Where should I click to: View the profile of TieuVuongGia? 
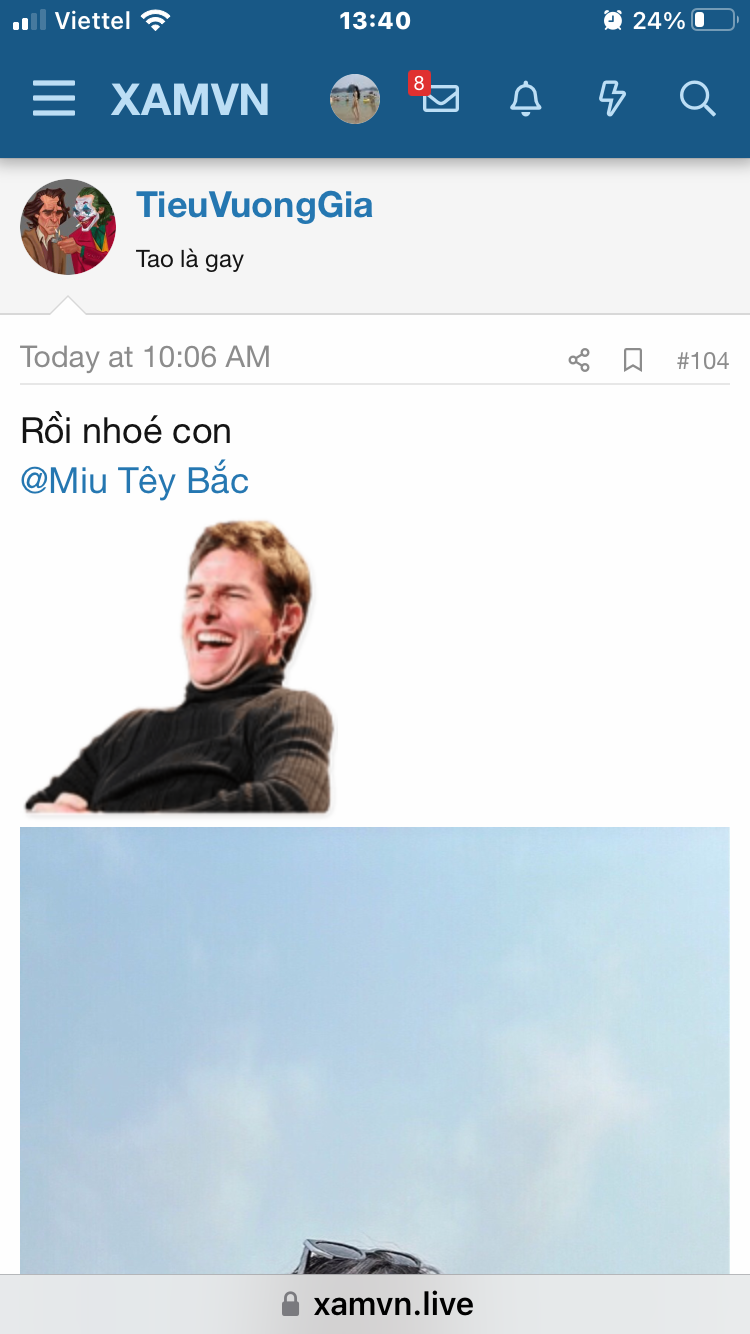pyautogui.click(x=254, y=205)
